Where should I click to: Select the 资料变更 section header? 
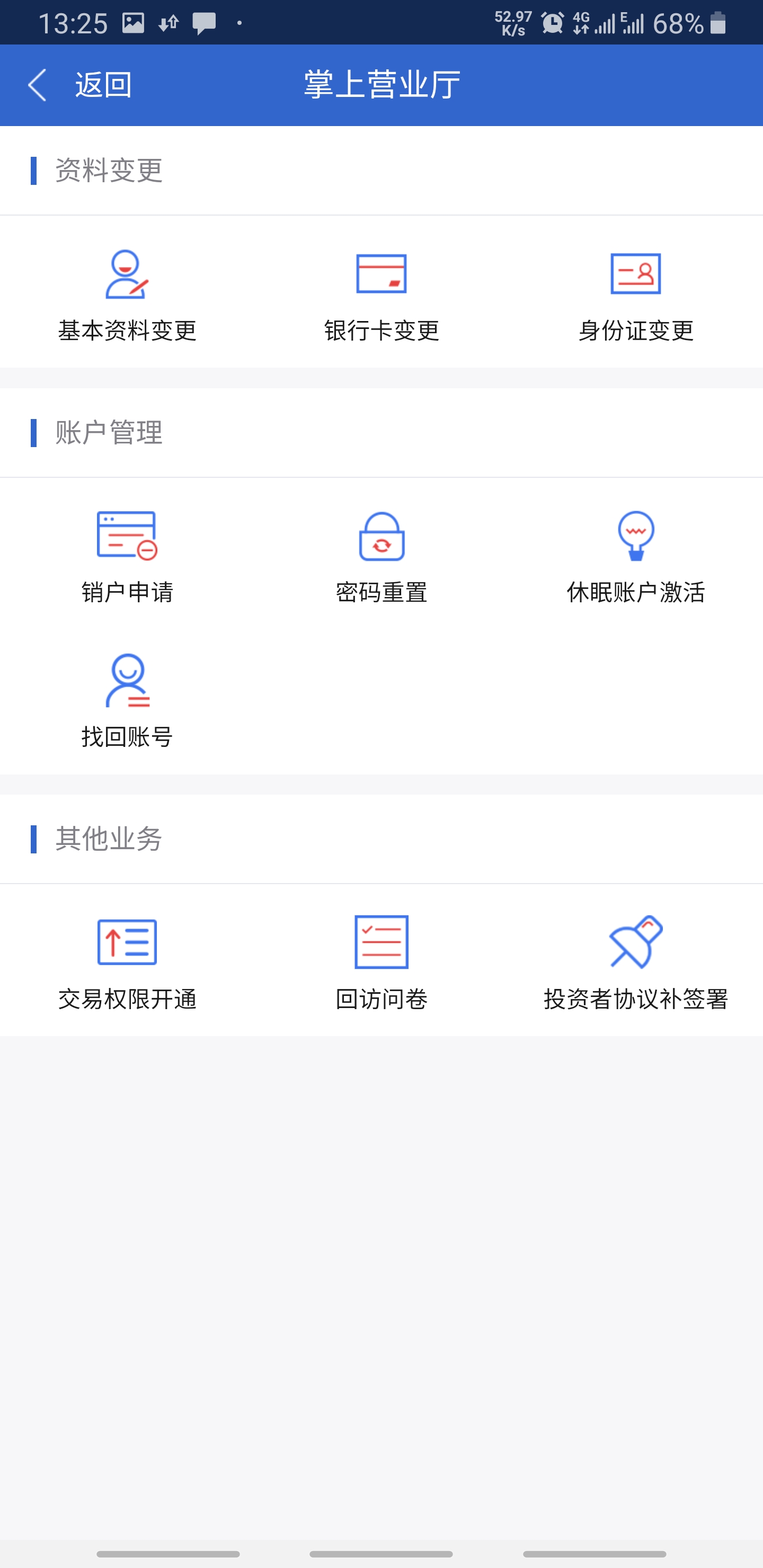point(109,171)
